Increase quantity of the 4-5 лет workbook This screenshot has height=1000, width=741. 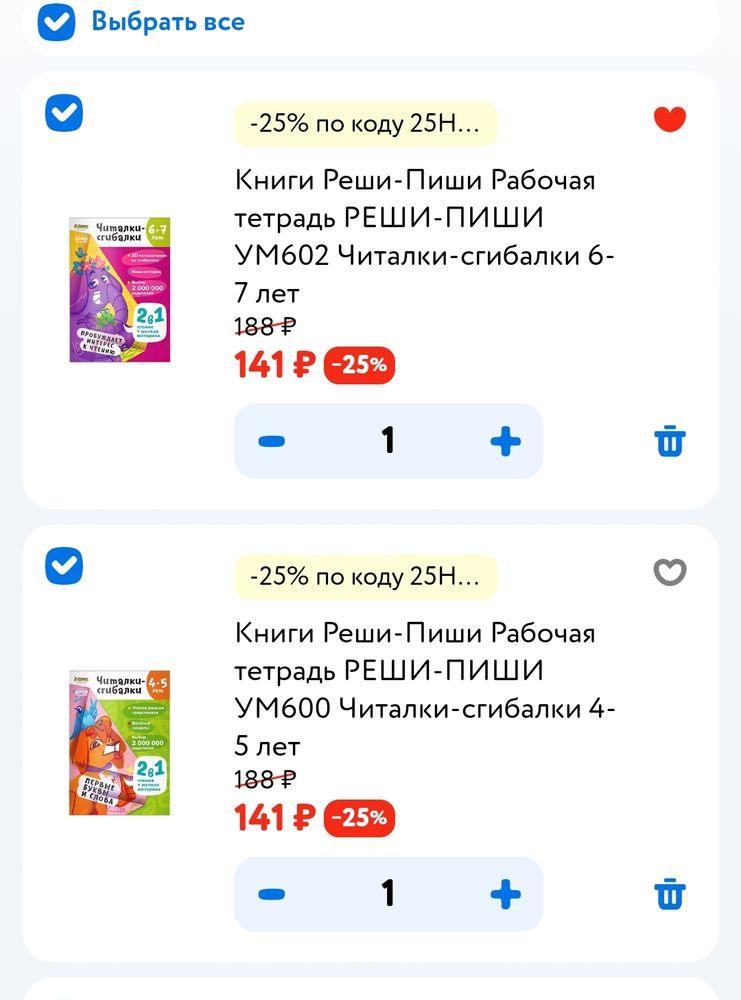tap(507, 893)
